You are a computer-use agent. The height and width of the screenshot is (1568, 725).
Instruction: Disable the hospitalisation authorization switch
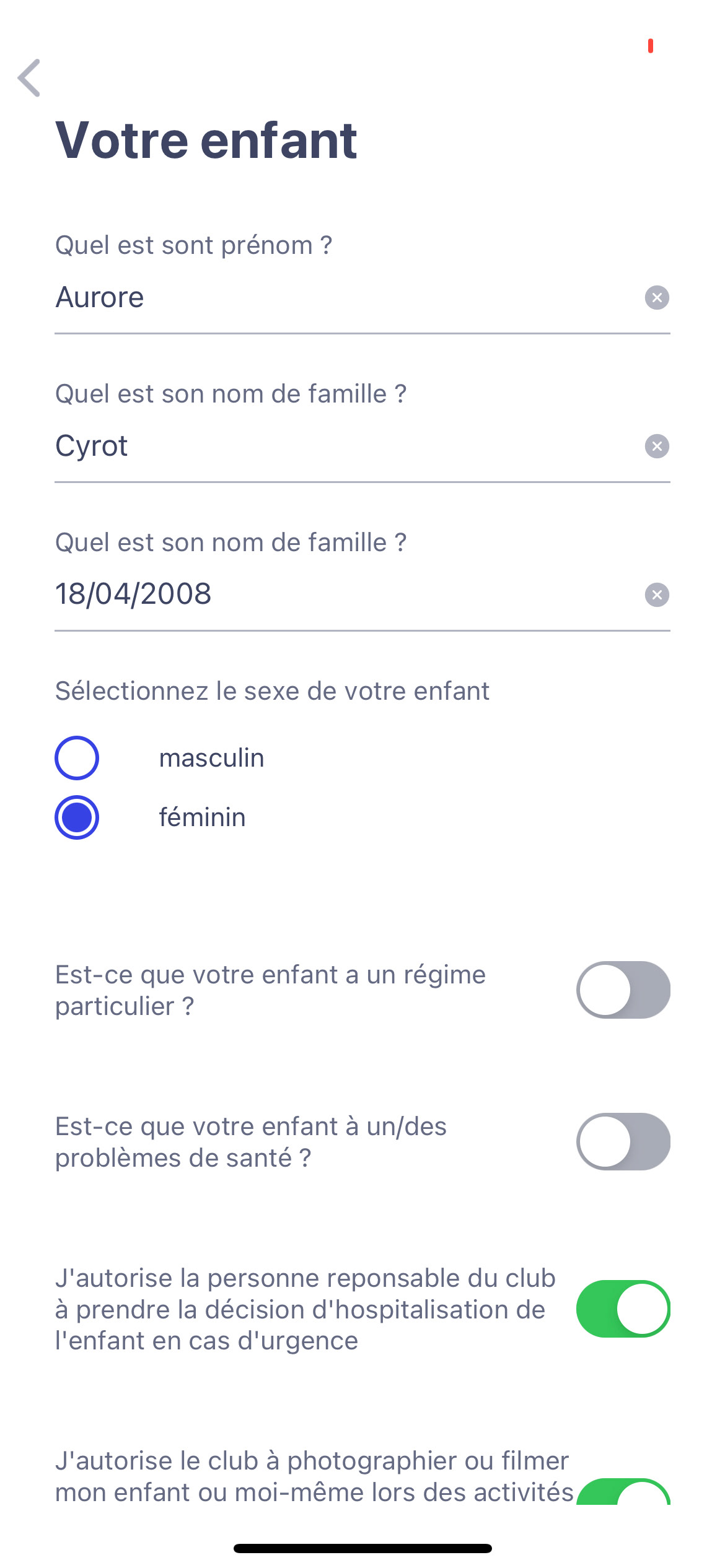(623, 1309)
